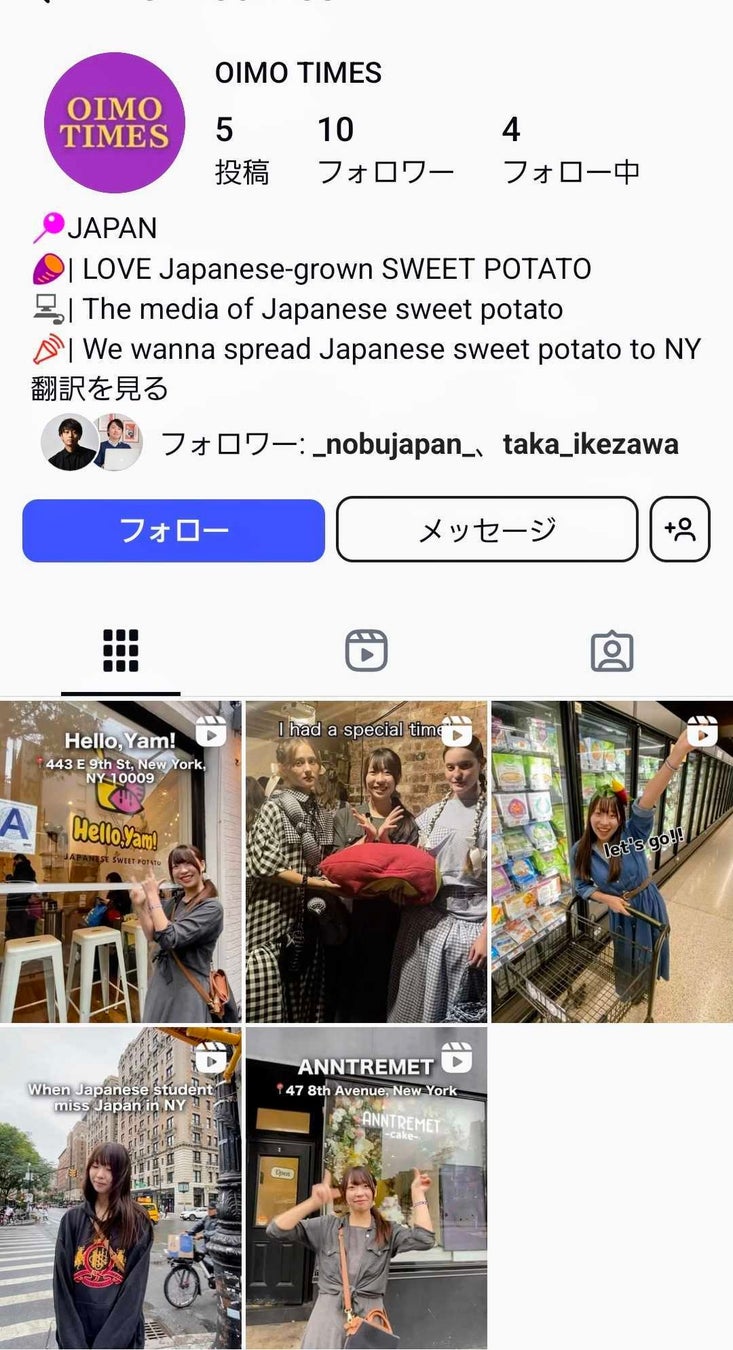Open the 'When Japanese student miss Japan' reel
Viewport: 733px width, 1350px height.
pyautogui.click(x=120, y=1187)
